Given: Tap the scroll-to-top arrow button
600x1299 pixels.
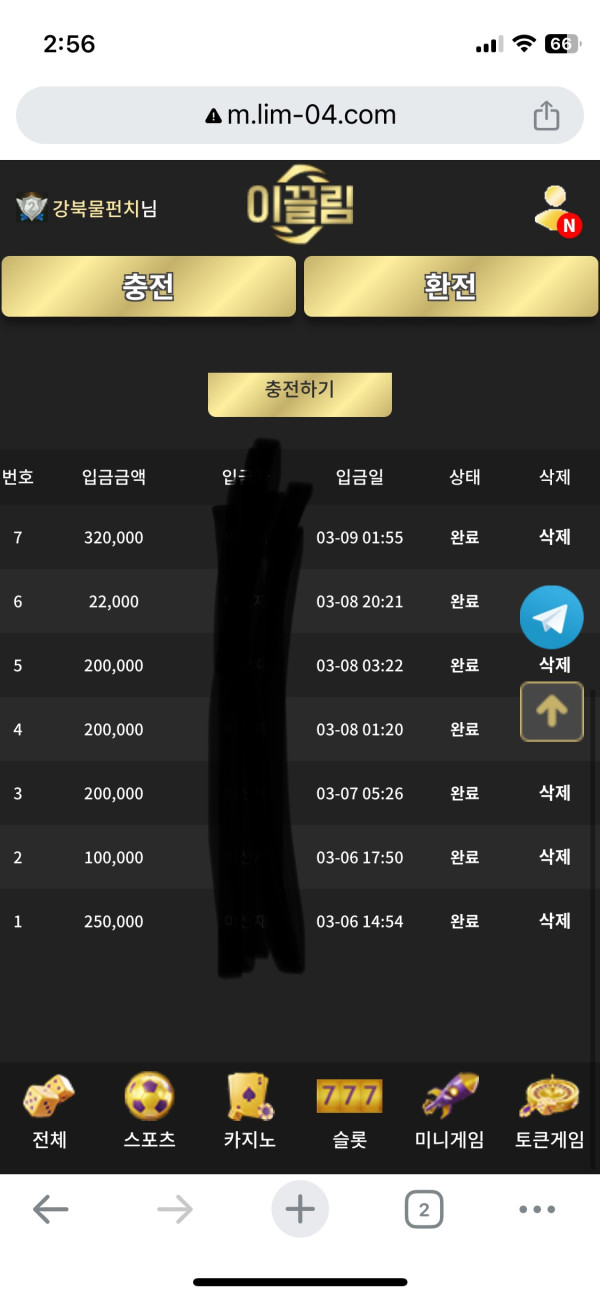Looking at the screenshot, I should (x=551, y=711).
